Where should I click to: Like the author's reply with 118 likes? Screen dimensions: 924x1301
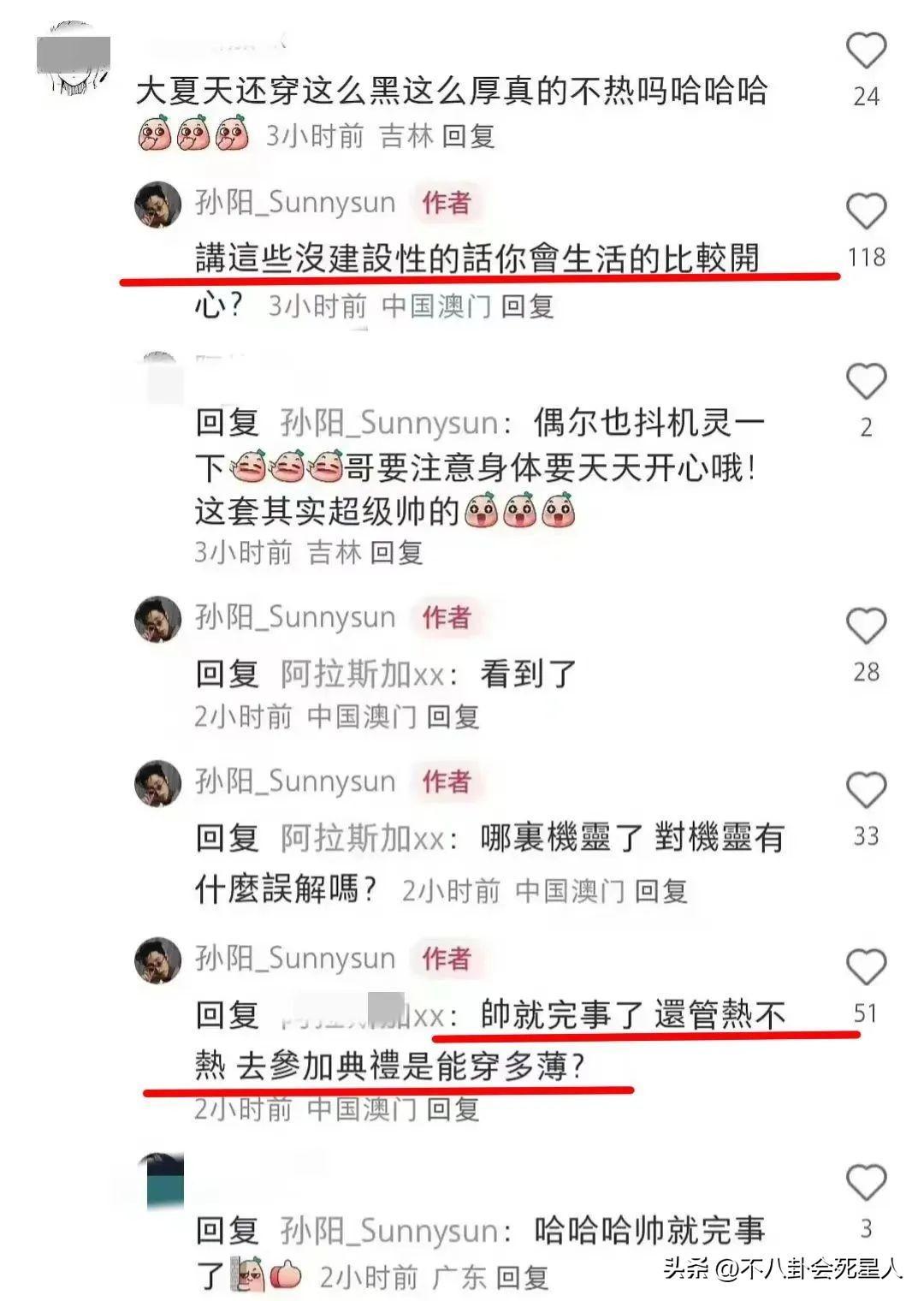point(866,211)
